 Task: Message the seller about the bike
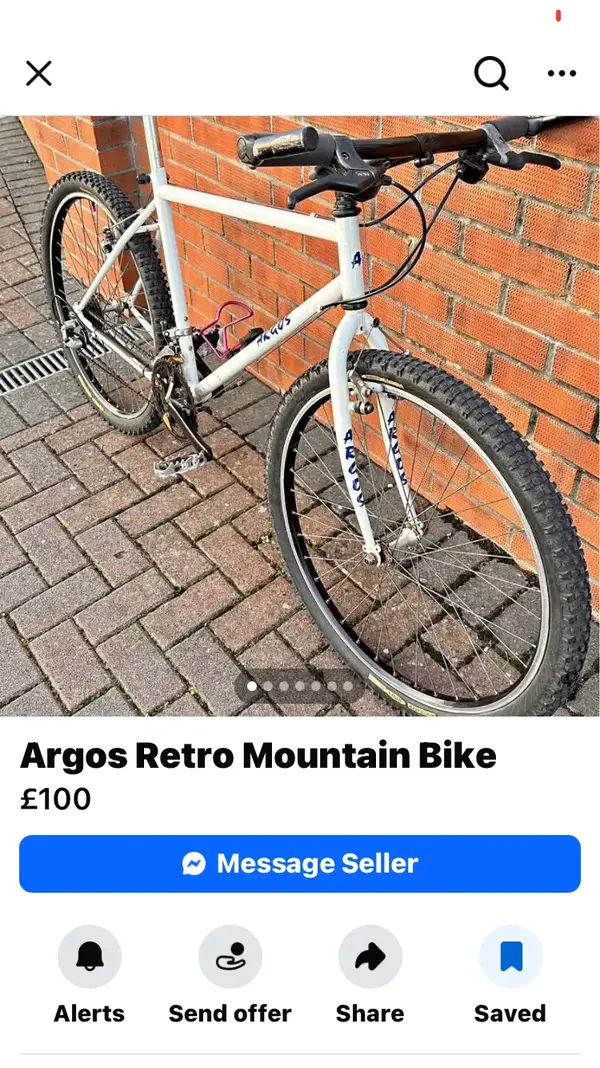300,863
